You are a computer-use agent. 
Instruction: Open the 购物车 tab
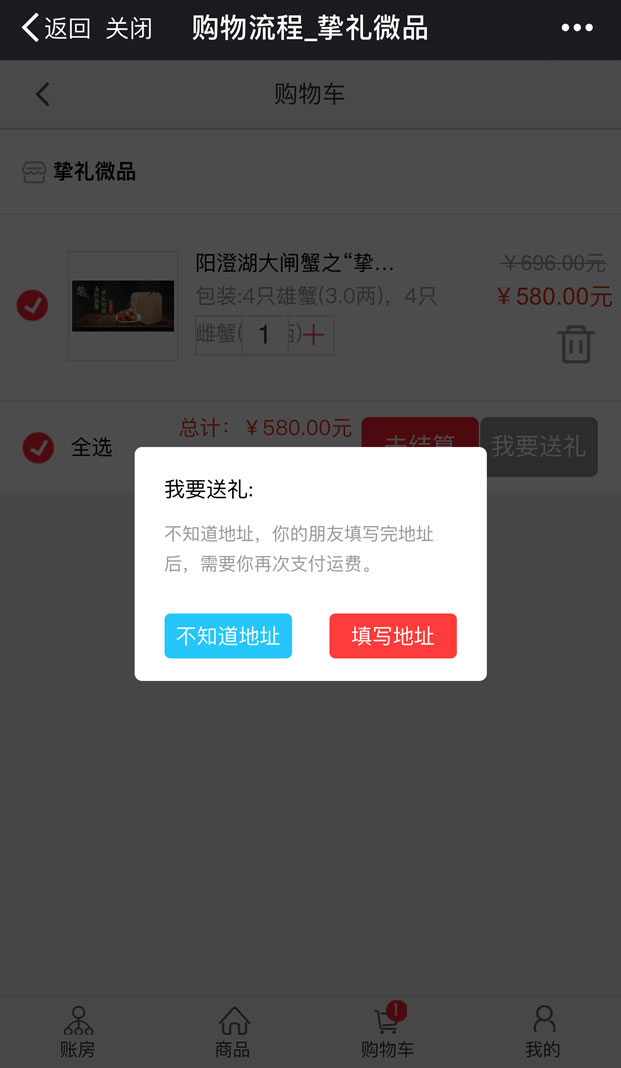coord(387,1032)
